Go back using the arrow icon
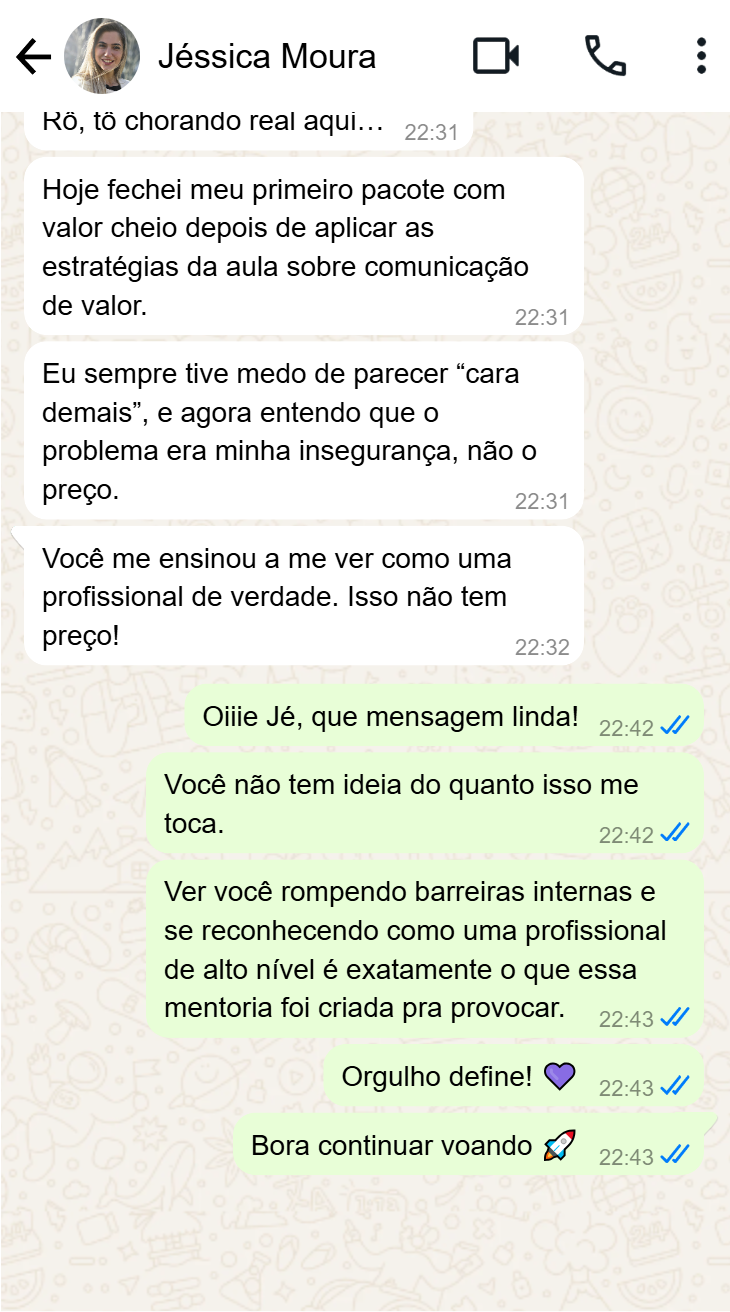730x1312 pixels. tap(34, 57)
